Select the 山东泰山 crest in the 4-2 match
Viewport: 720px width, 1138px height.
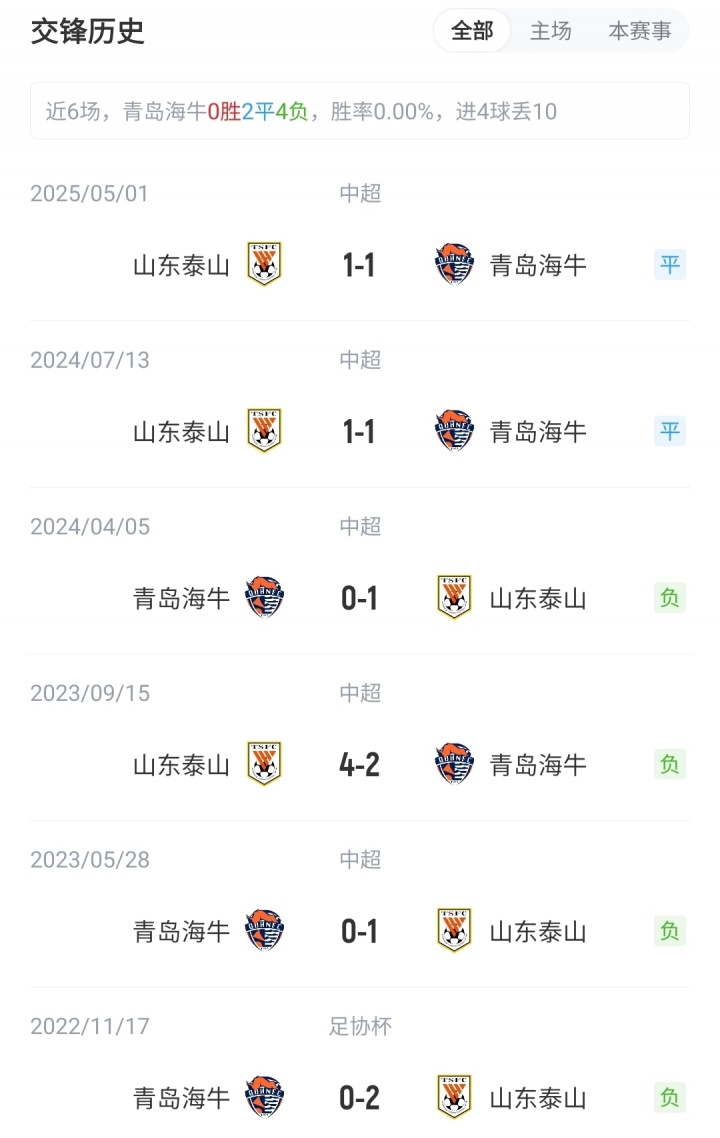tap(266, 764)
